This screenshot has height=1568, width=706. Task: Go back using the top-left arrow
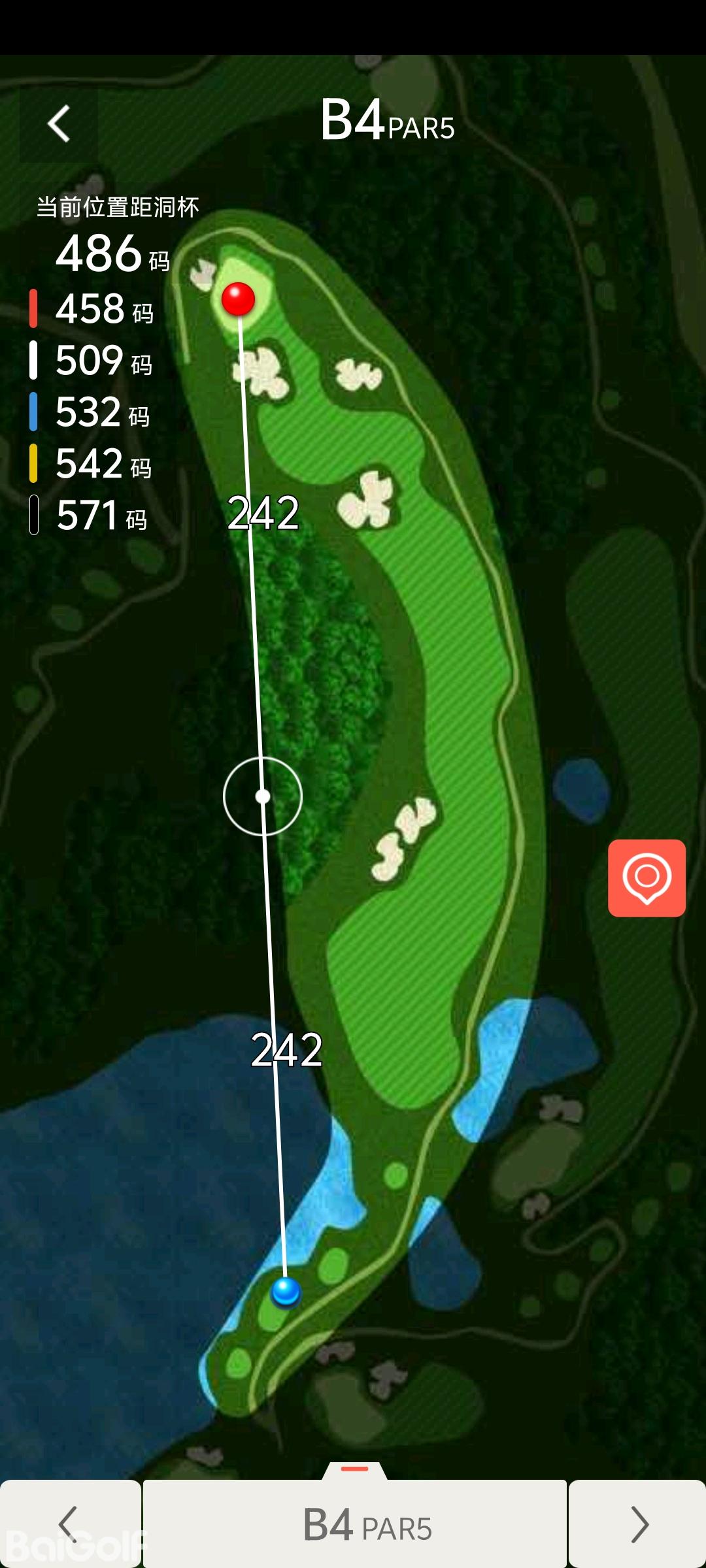(x=59, y=124)
